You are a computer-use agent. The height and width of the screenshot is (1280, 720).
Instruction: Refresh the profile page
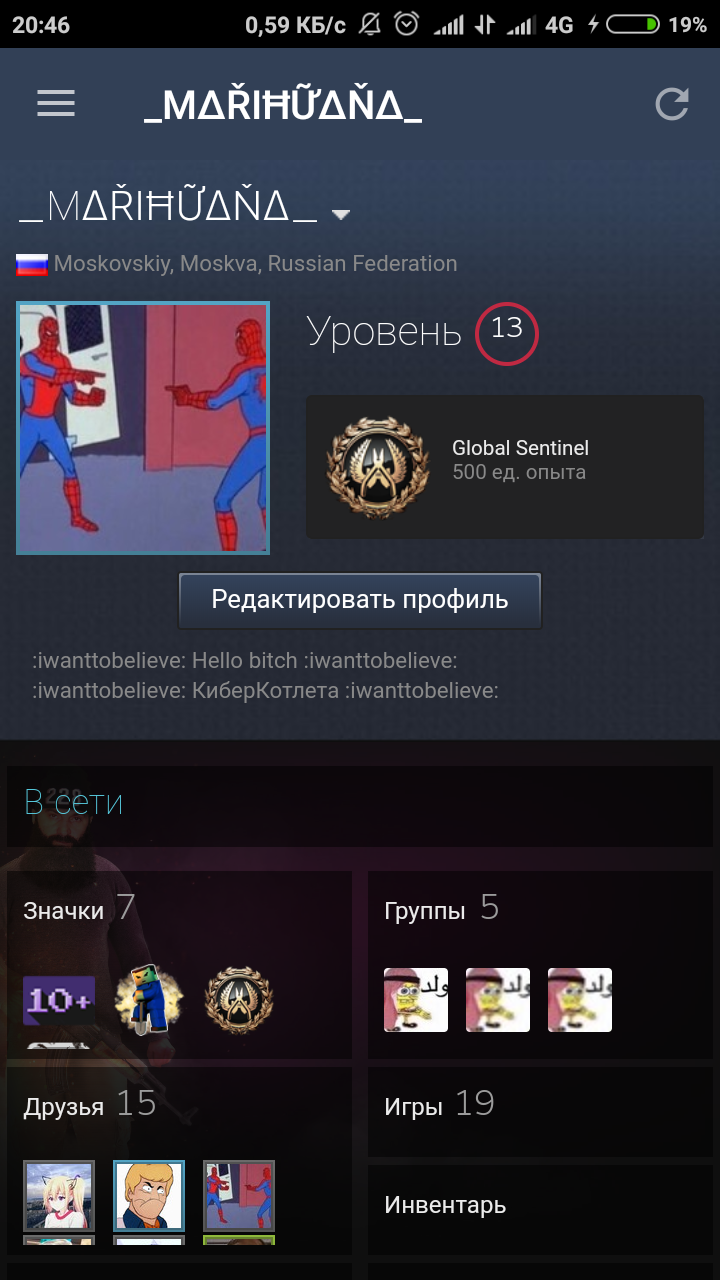coord(672,104)
